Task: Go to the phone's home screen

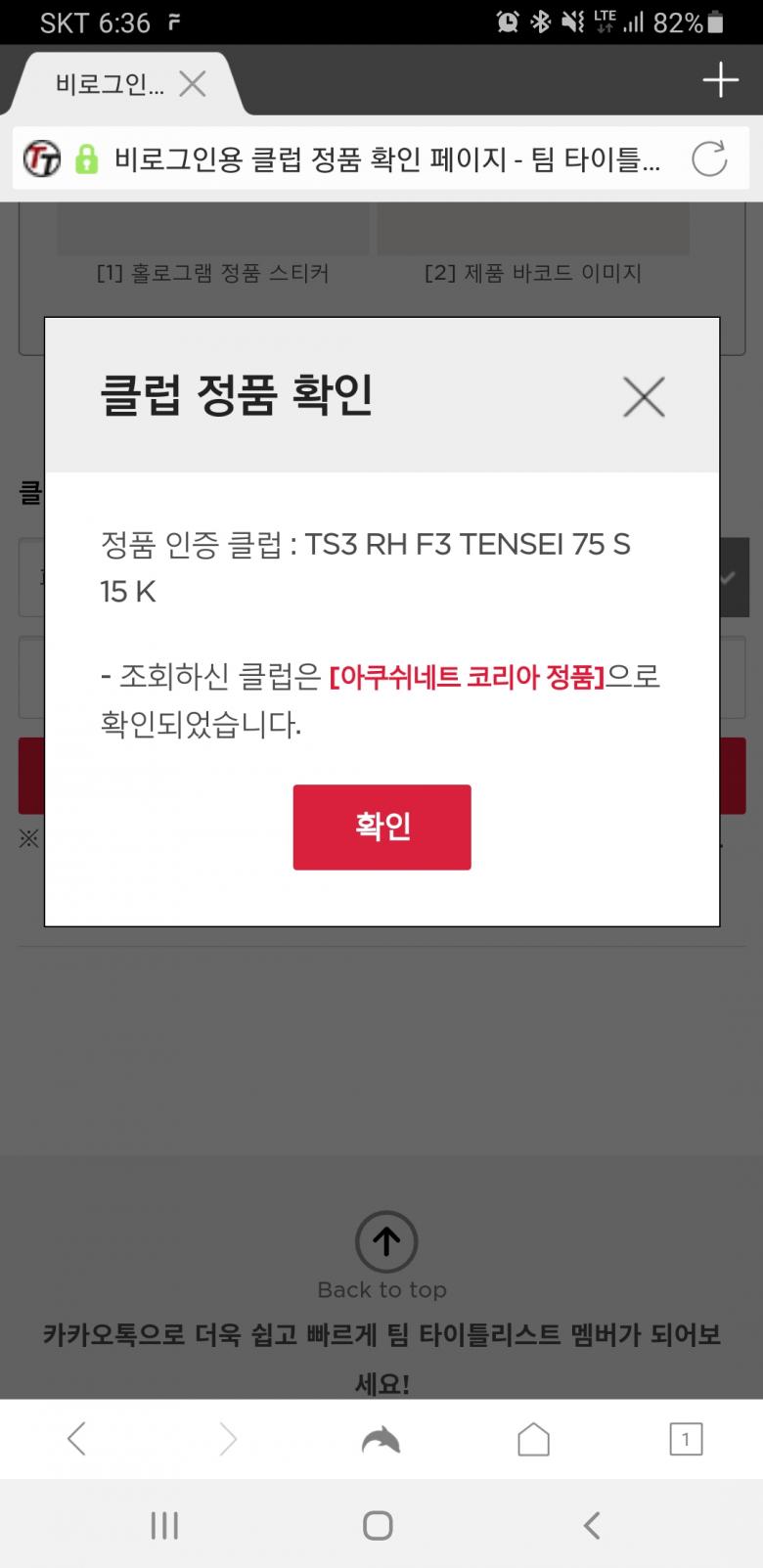Action: coord(378,1525)
